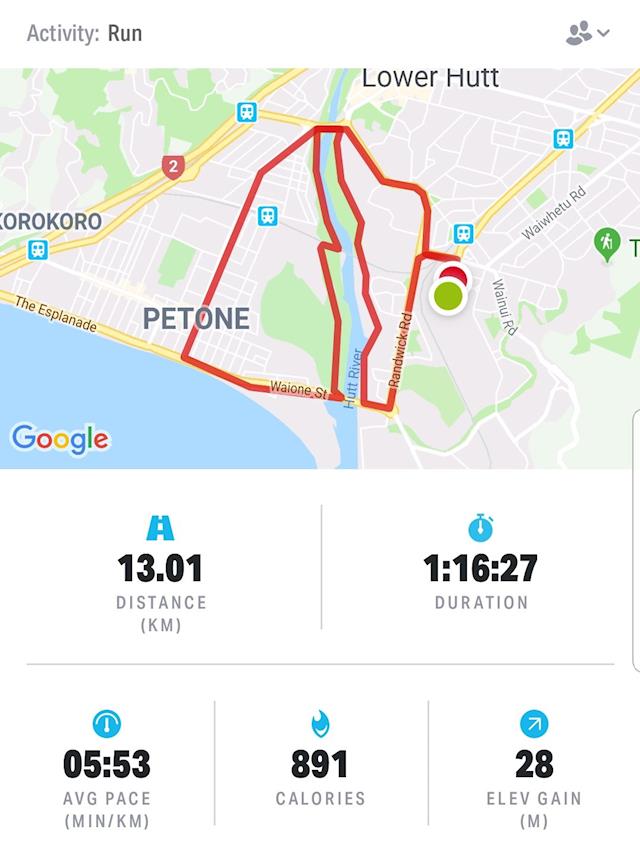
Task: Open the privacy audience dropdown
Action: click(x=587, y=33)
